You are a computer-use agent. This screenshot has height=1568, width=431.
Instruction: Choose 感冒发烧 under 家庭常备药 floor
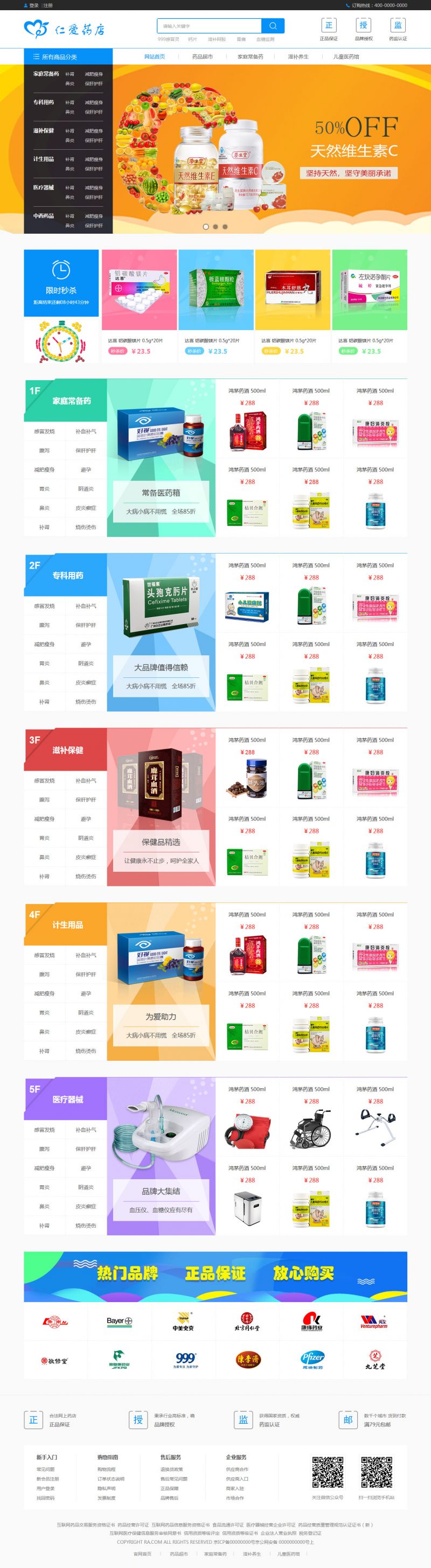click(44, 431)
